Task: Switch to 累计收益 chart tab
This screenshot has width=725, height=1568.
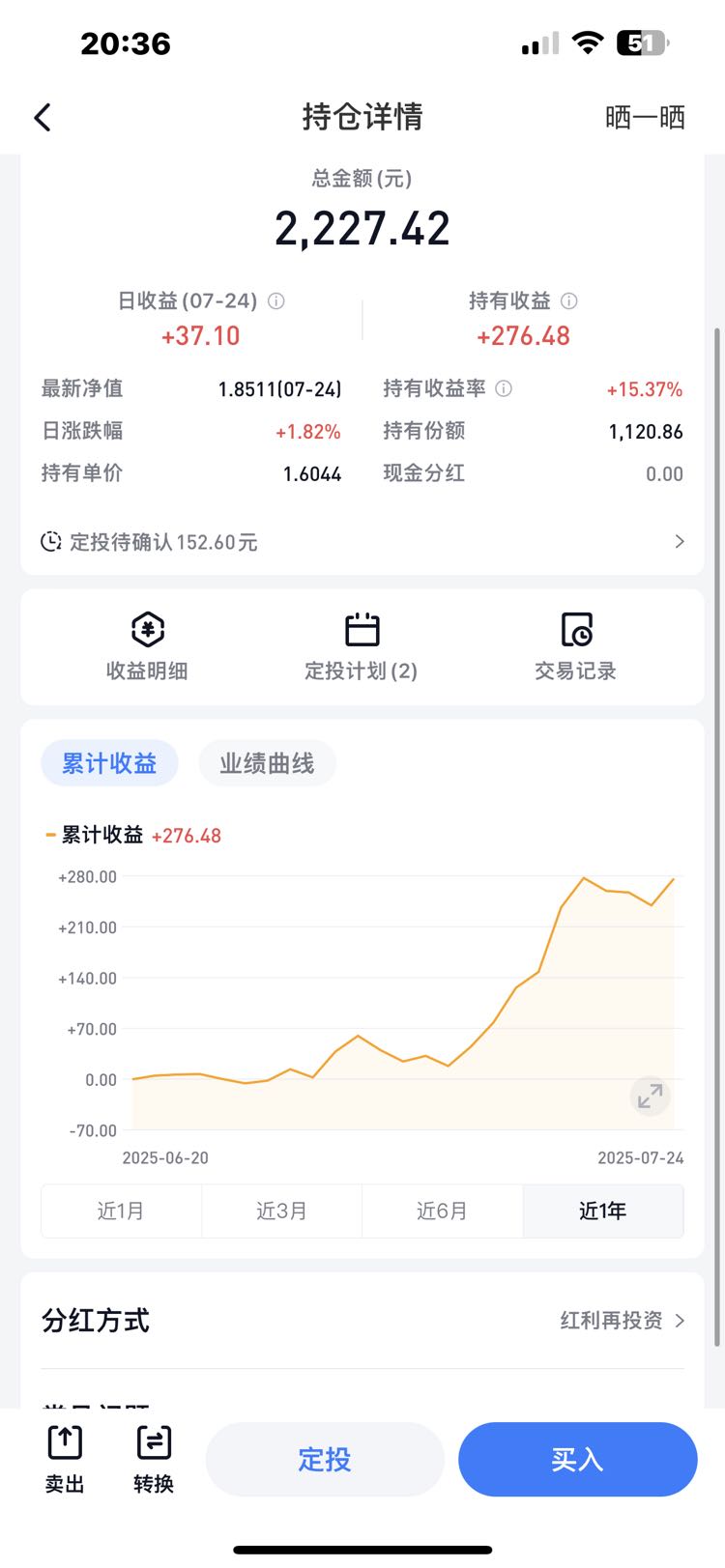Action: [x=109, y=763]
